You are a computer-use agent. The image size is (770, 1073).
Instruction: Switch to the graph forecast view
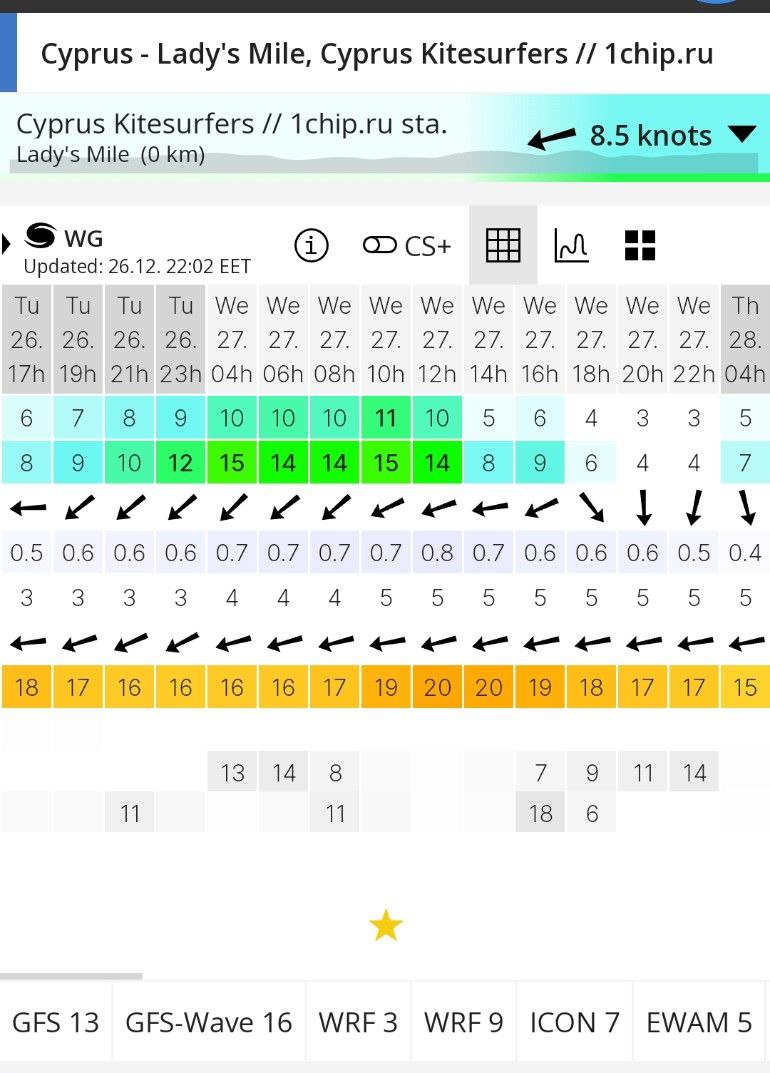[x=572, y=245]
